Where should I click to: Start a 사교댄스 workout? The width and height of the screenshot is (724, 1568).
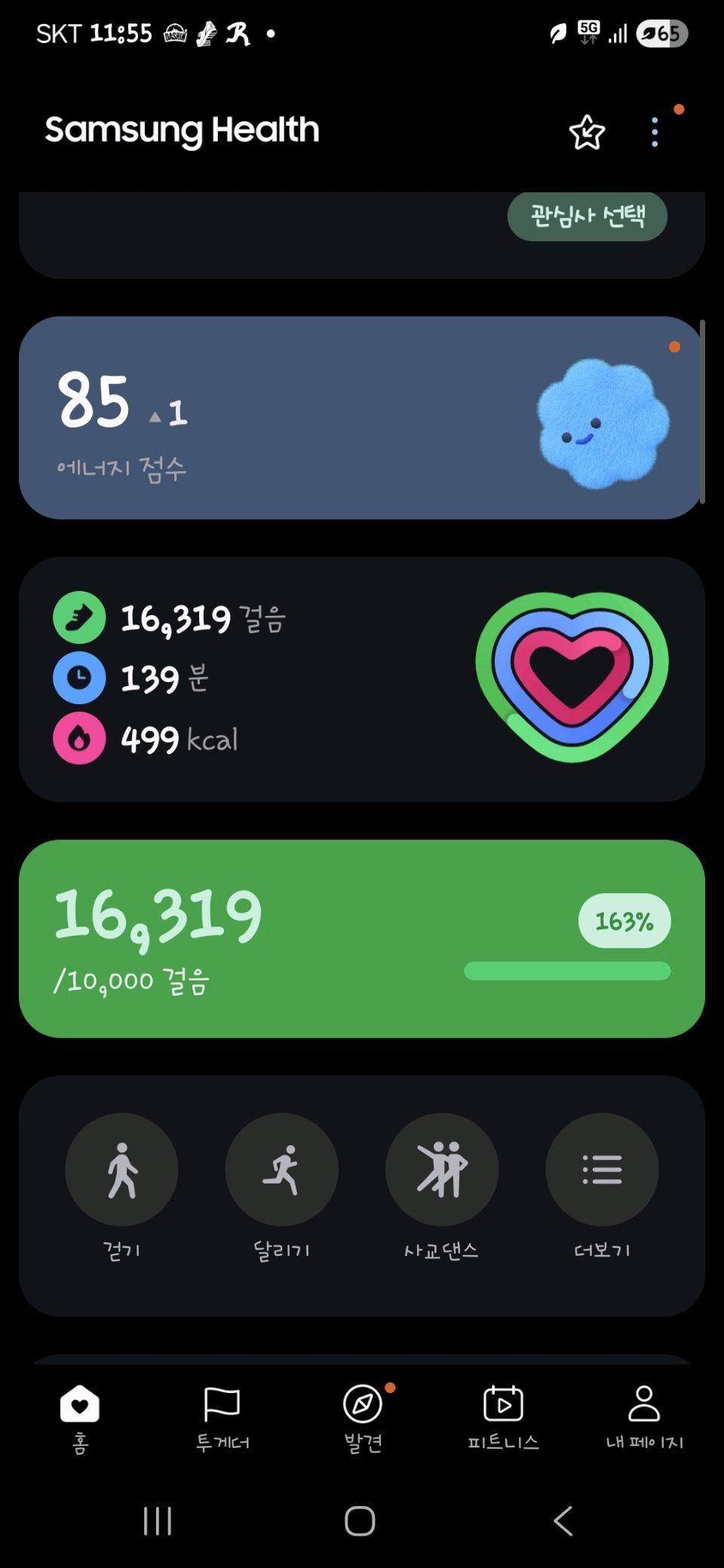point(442,1170)
